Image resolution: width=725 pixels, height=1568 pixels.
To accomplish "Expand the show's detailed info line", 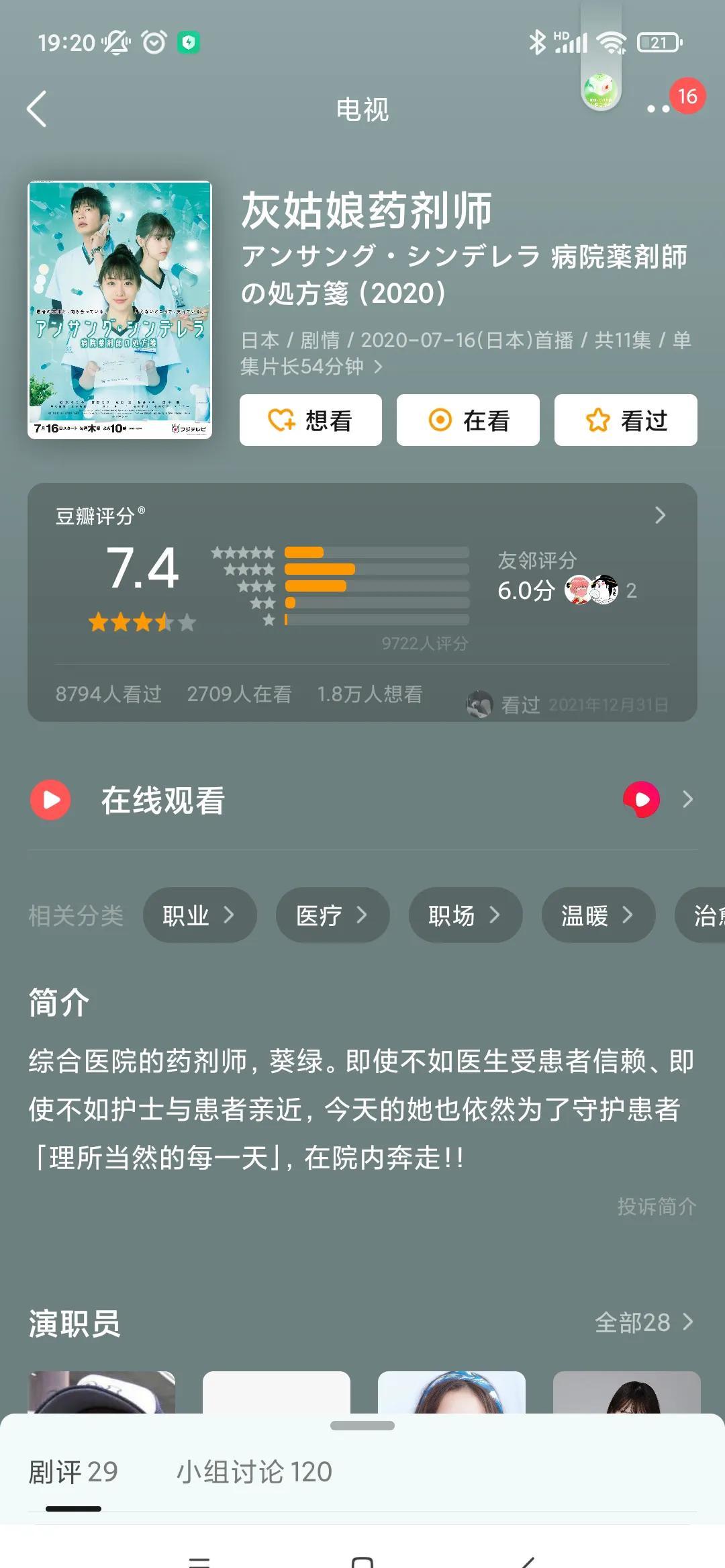I will (x=378, y=367).
